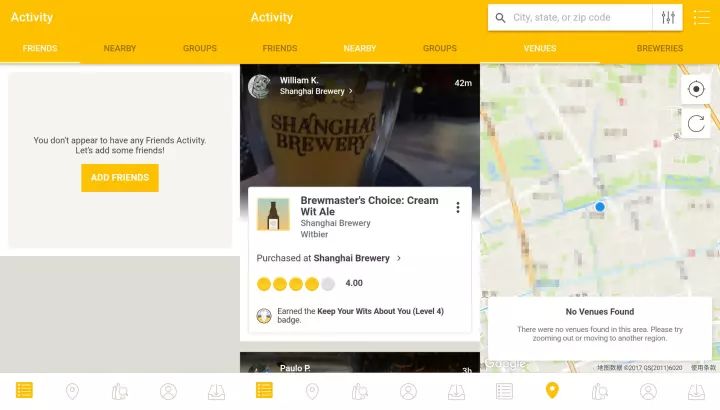
Task: Switch to the Venues tab
Action: click(540, 48)
